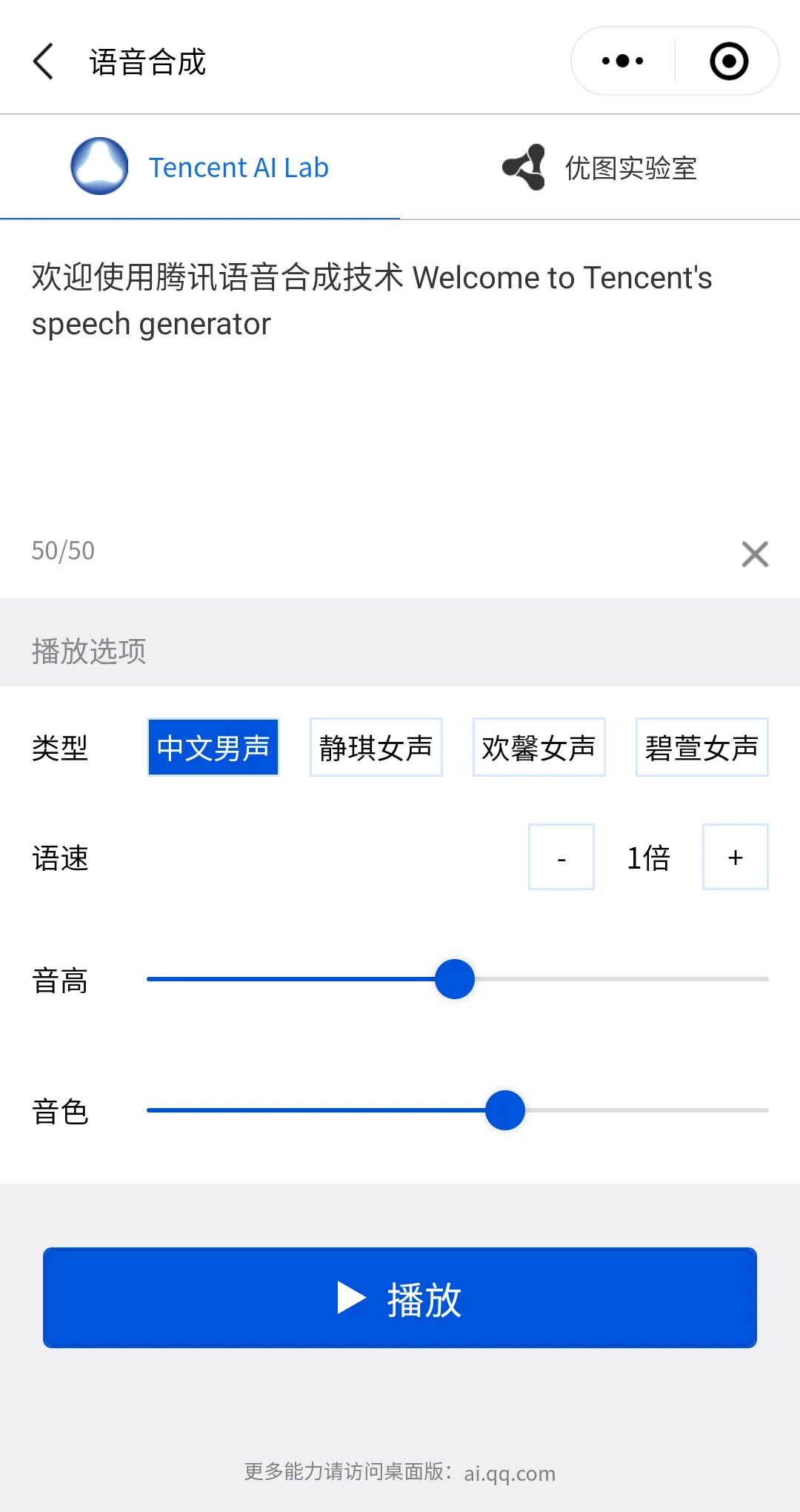Switch to the 优图实验室 tab

(600, 168)
